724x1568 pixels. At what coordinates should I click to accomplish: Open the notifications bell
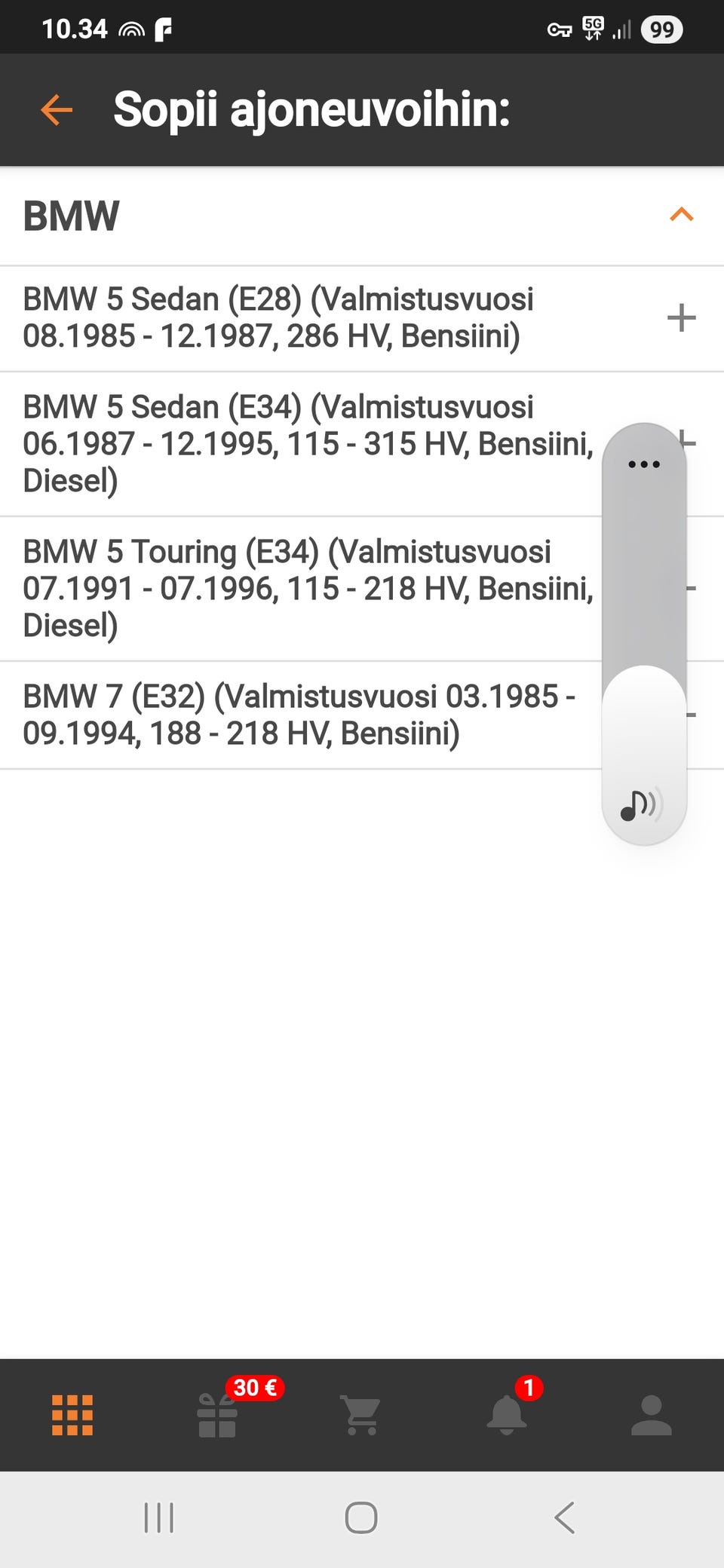pos(507,1415)
